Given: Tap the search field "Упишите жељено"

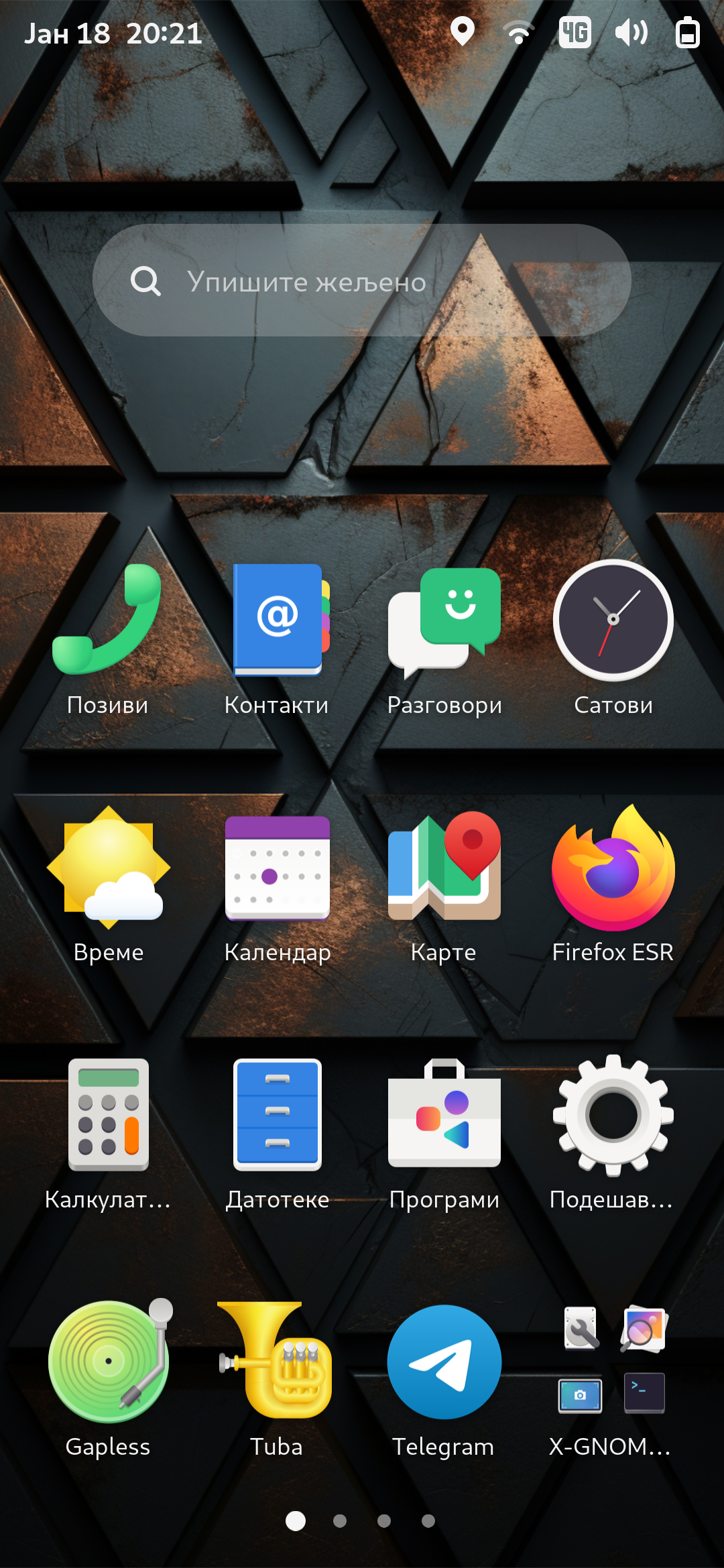Looking at the screenshot, I should pos(362,280).
